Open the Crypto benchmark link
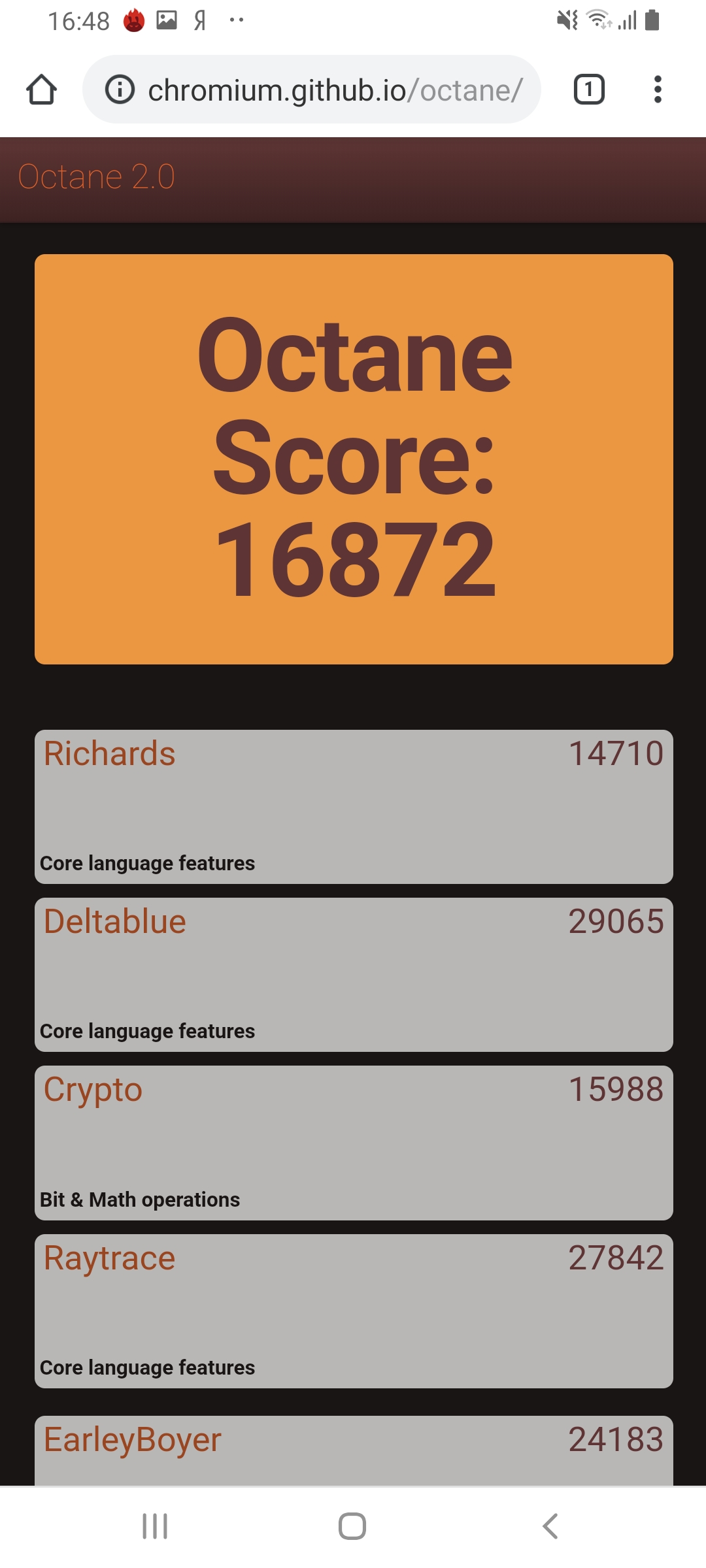 [93, 1089]
